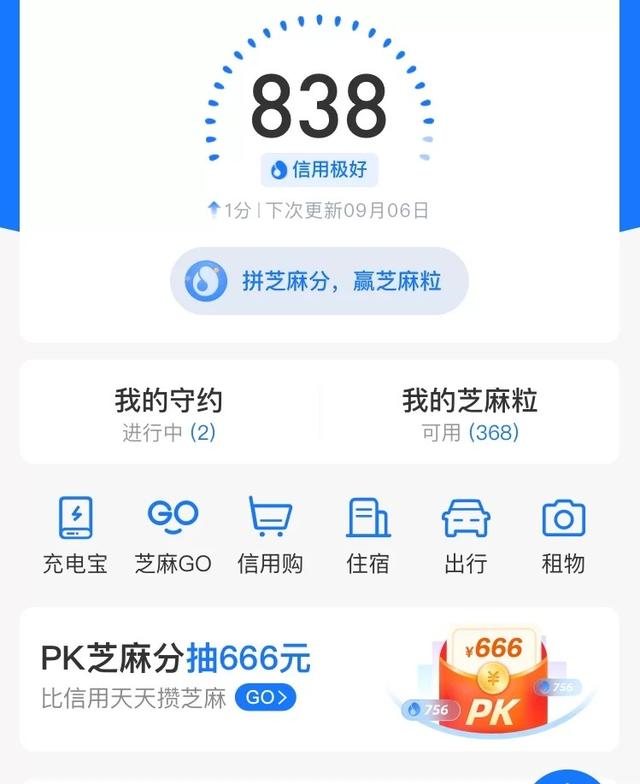The image size is (640, 784).
Task: Open the 充电宝 power bank service
Action: tap(75, 536)
